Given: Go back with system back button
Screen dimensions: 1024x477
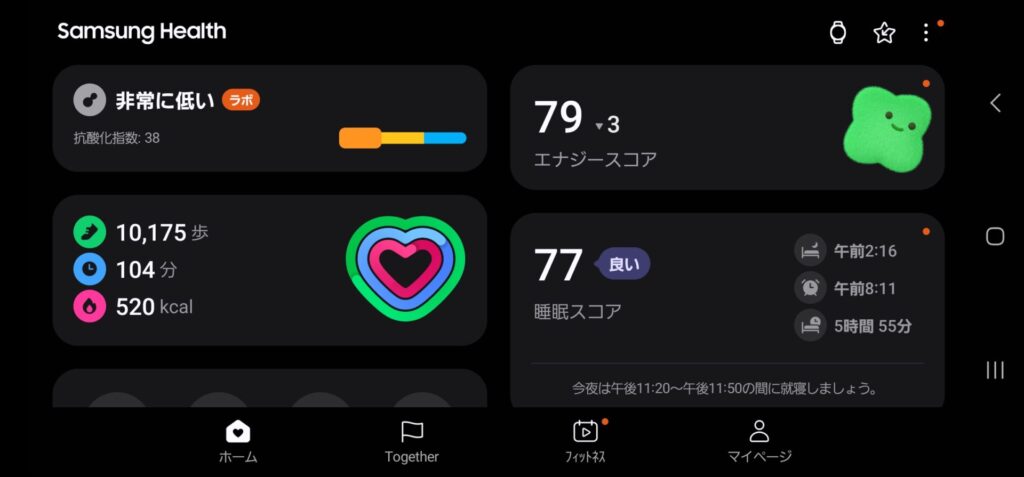Looking at the screenshot, I should coord(995,103).
